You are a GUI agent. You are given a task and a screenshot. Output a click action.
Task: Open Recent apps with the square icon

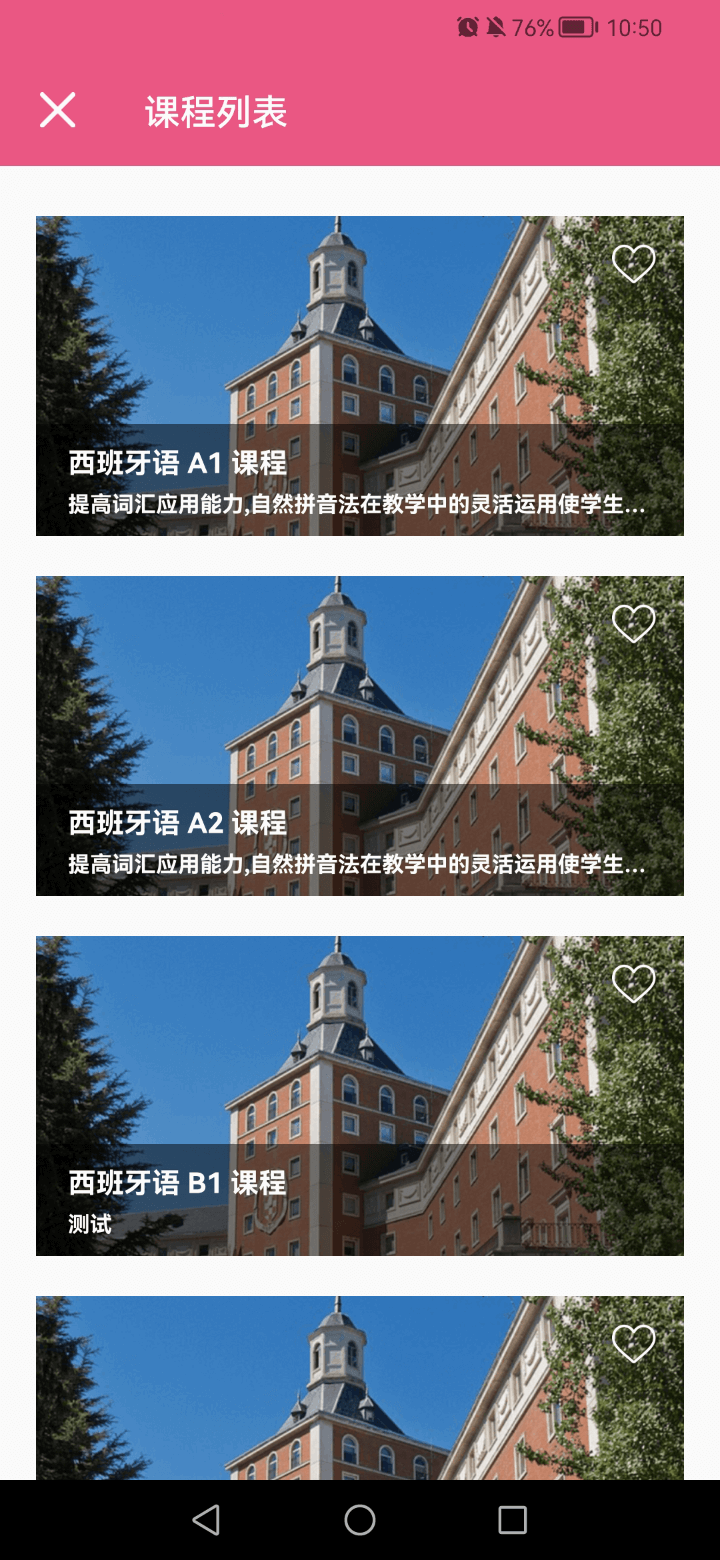click(x=512, y=1519)
